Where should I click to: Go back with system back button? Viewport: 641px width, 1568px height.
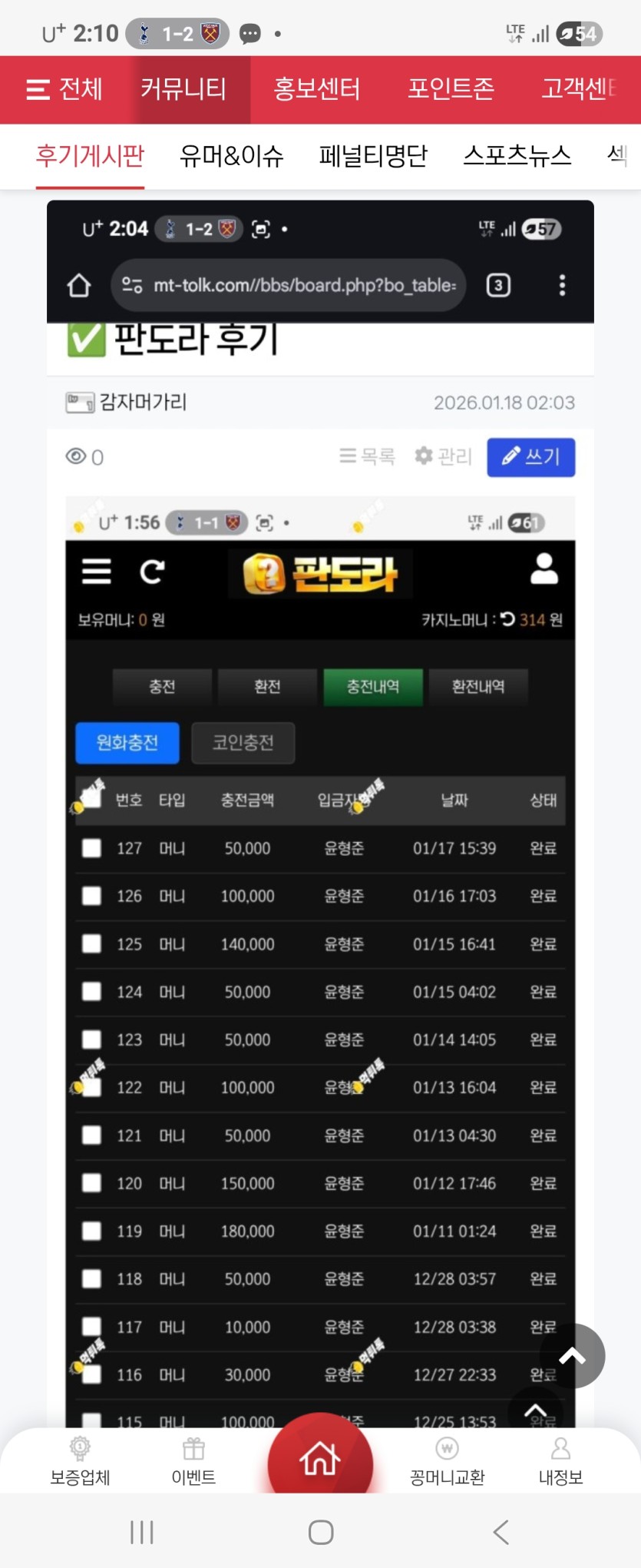click(501, 1532)
